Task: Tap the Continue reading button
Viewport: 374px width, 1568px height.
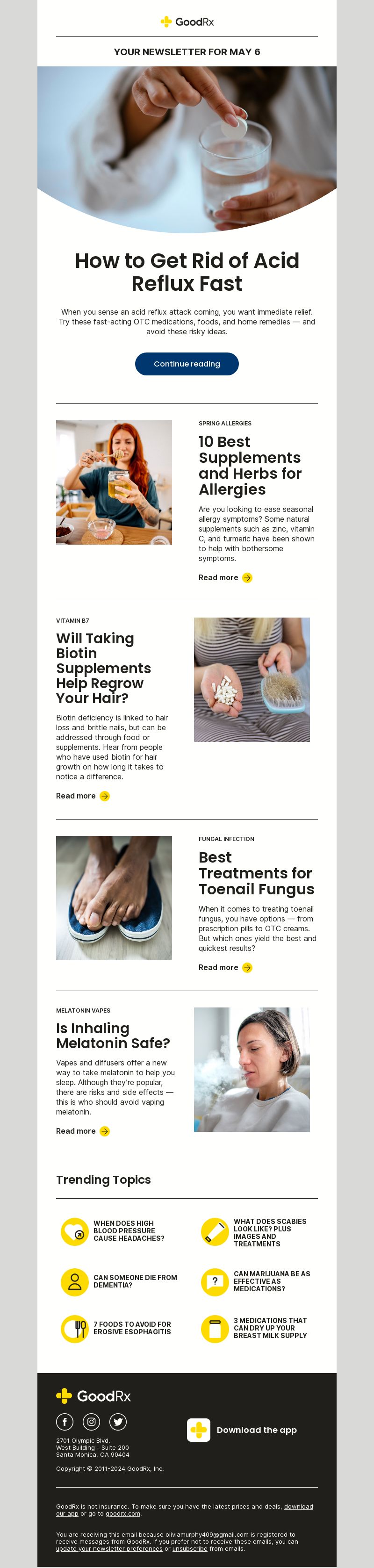Action: [x=187, y=364]
